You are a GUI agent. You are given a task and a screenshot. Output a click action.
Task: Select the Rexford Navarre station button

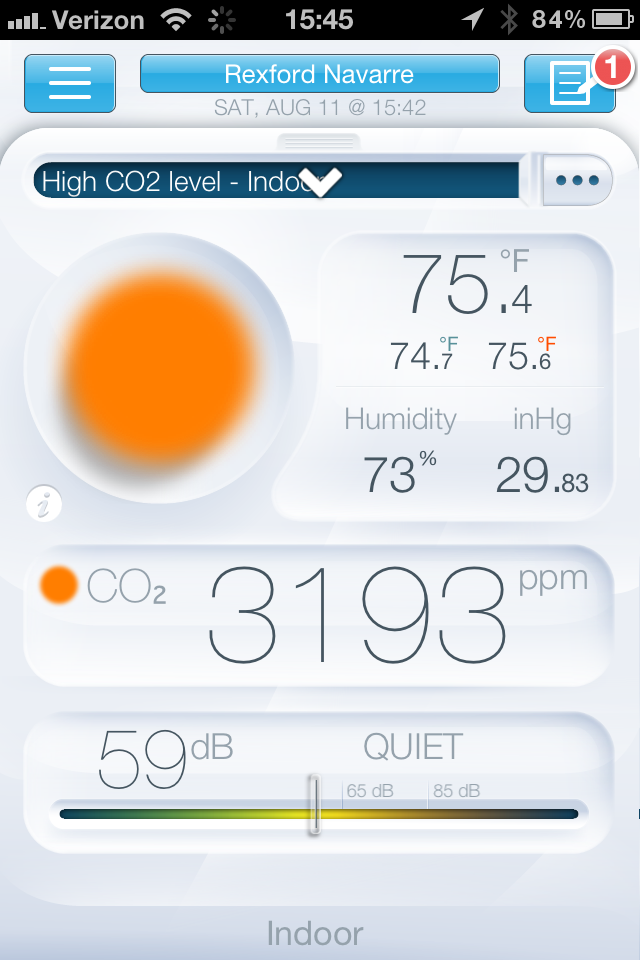[319, 74]
